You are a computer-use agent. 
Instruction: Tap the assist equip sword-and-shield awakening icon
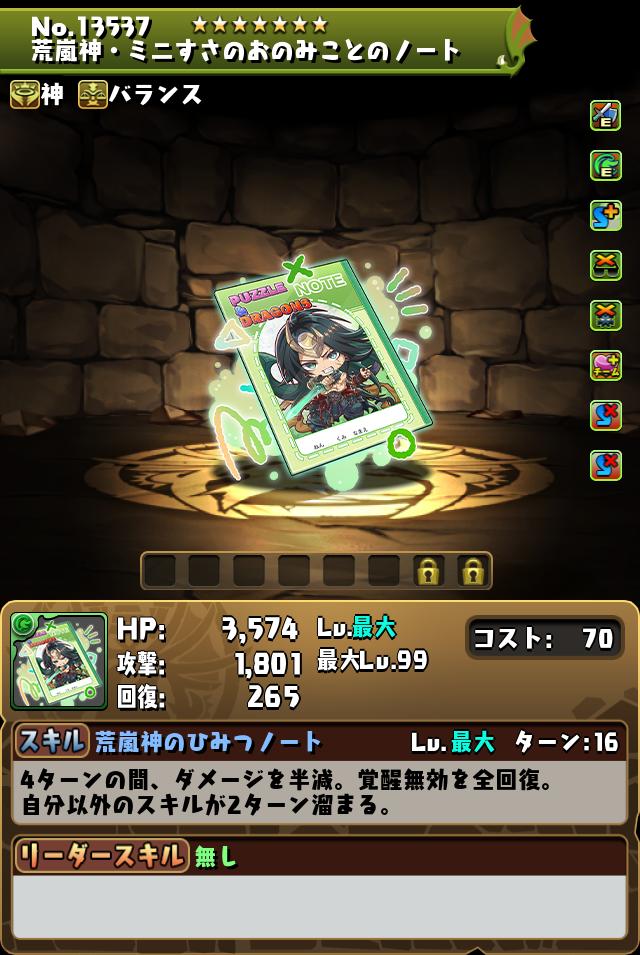(x=605, y=116)
